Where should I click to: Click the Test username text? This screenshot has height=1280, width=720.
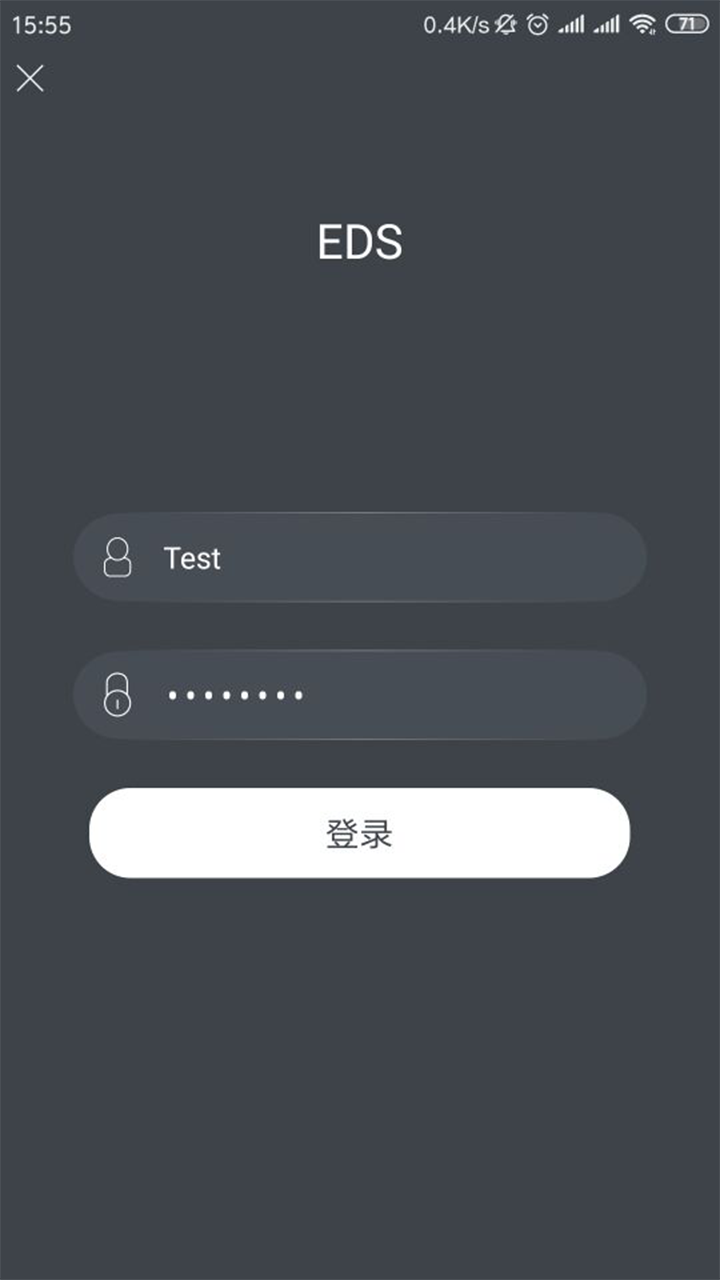point(193,558)
